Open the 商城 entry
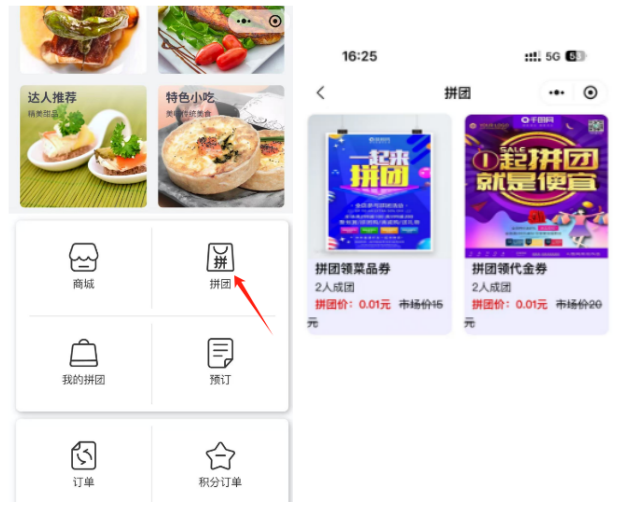Screen dimensions: 644x507 tap(83, 267)
